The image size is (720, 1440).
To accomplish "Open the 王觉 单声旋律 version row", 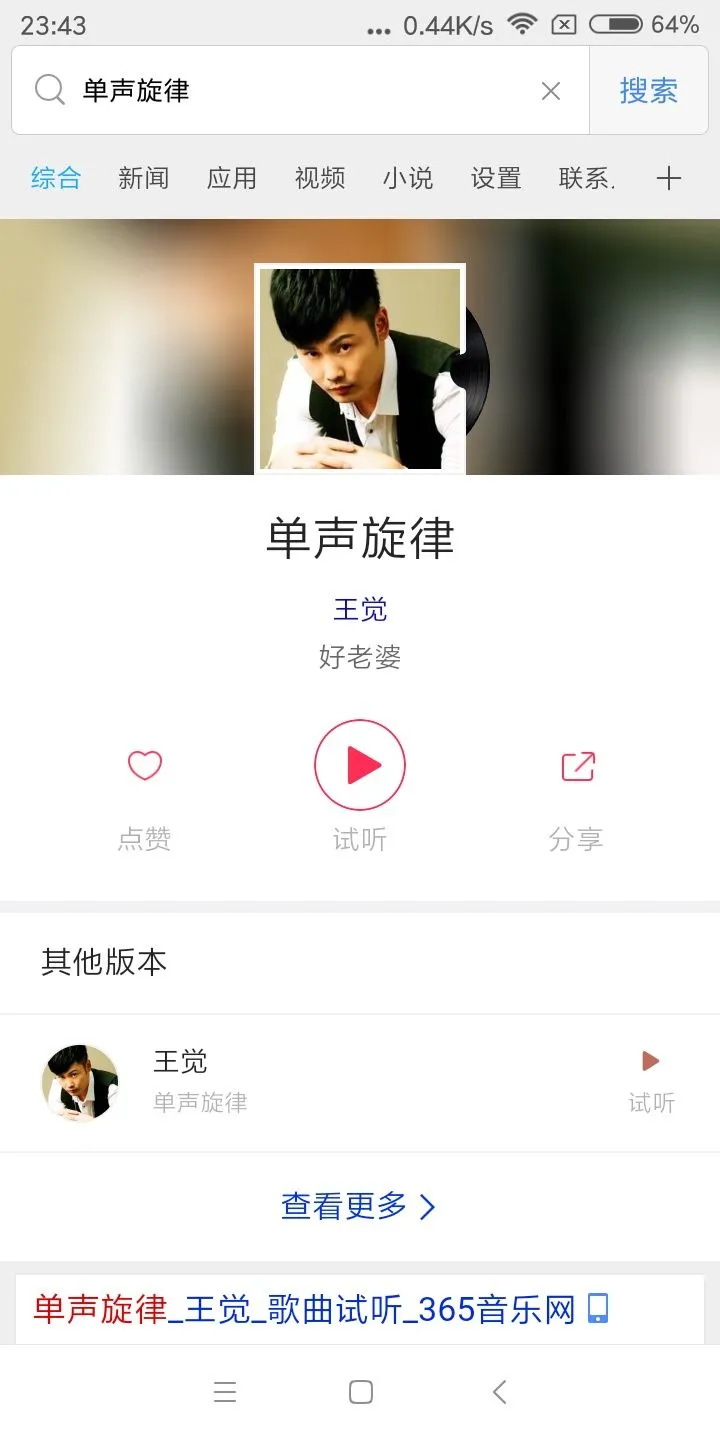I will coord(300,1082).
